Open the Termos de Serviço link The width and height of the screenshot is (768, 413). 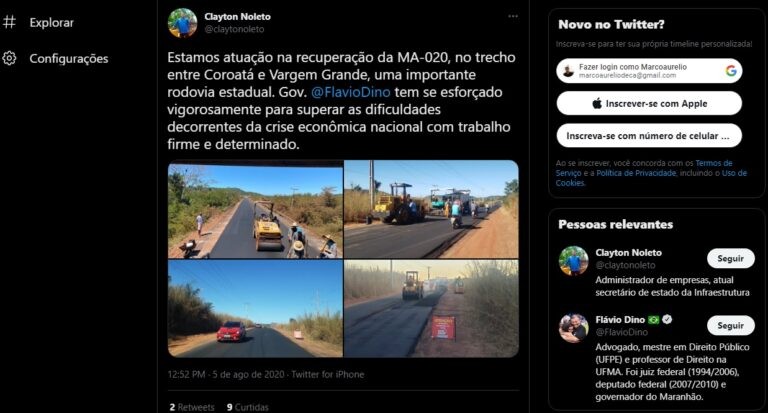pos(714,163)
